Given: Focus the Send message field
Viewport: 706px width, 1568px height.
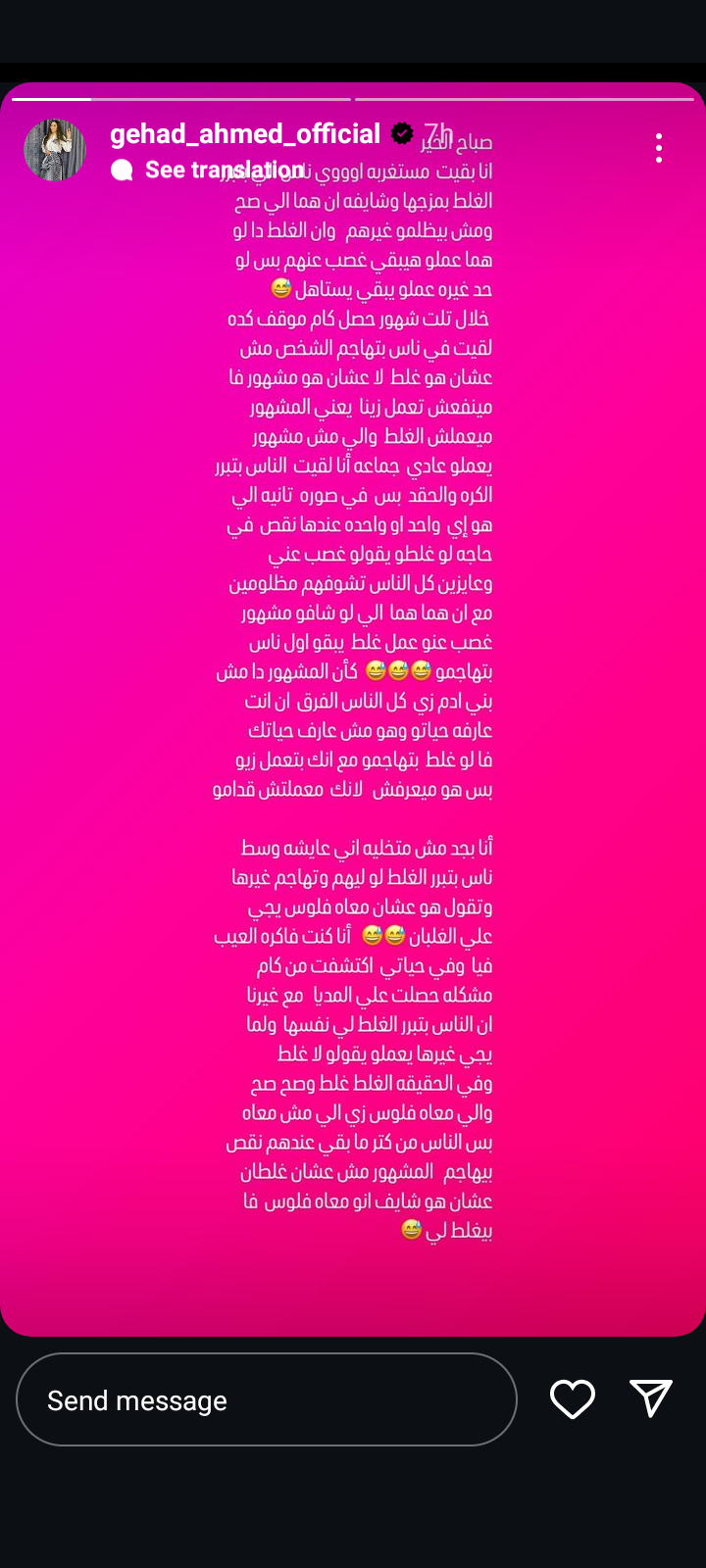Looking at the screenshot, I should (x=266, y=1399).
